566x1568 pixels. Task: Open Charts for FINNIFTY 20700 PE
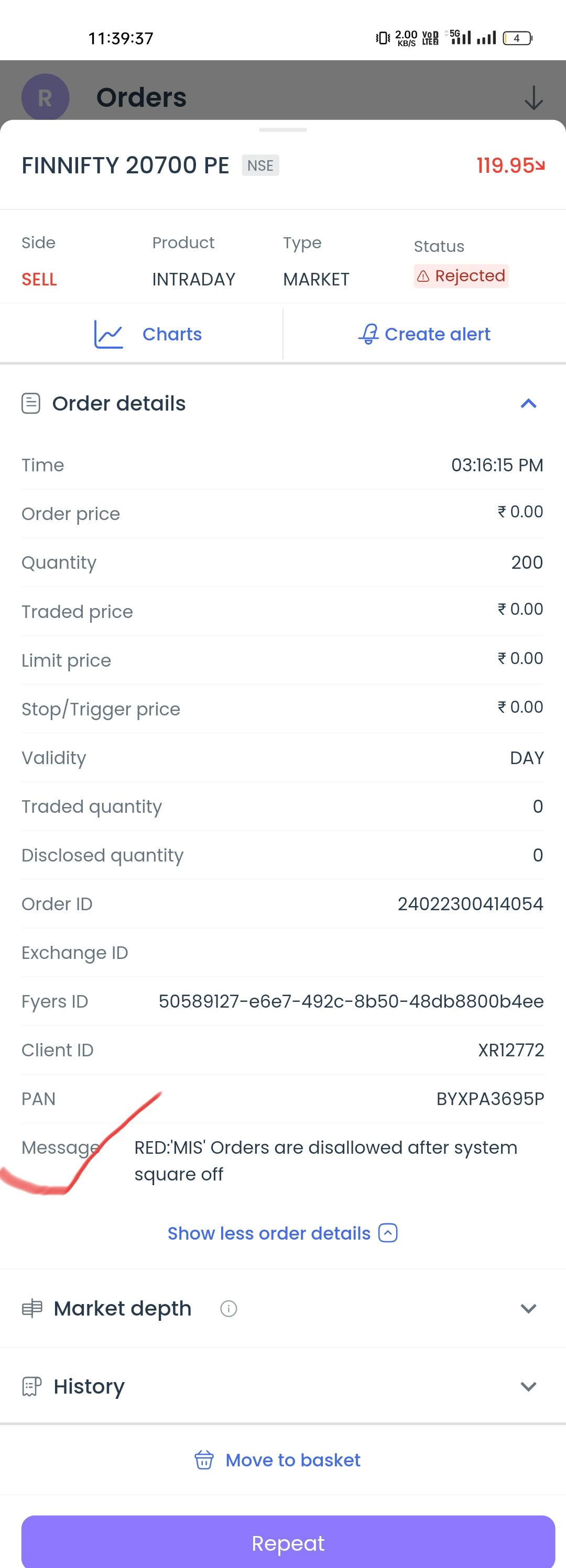tap(147, 334)
